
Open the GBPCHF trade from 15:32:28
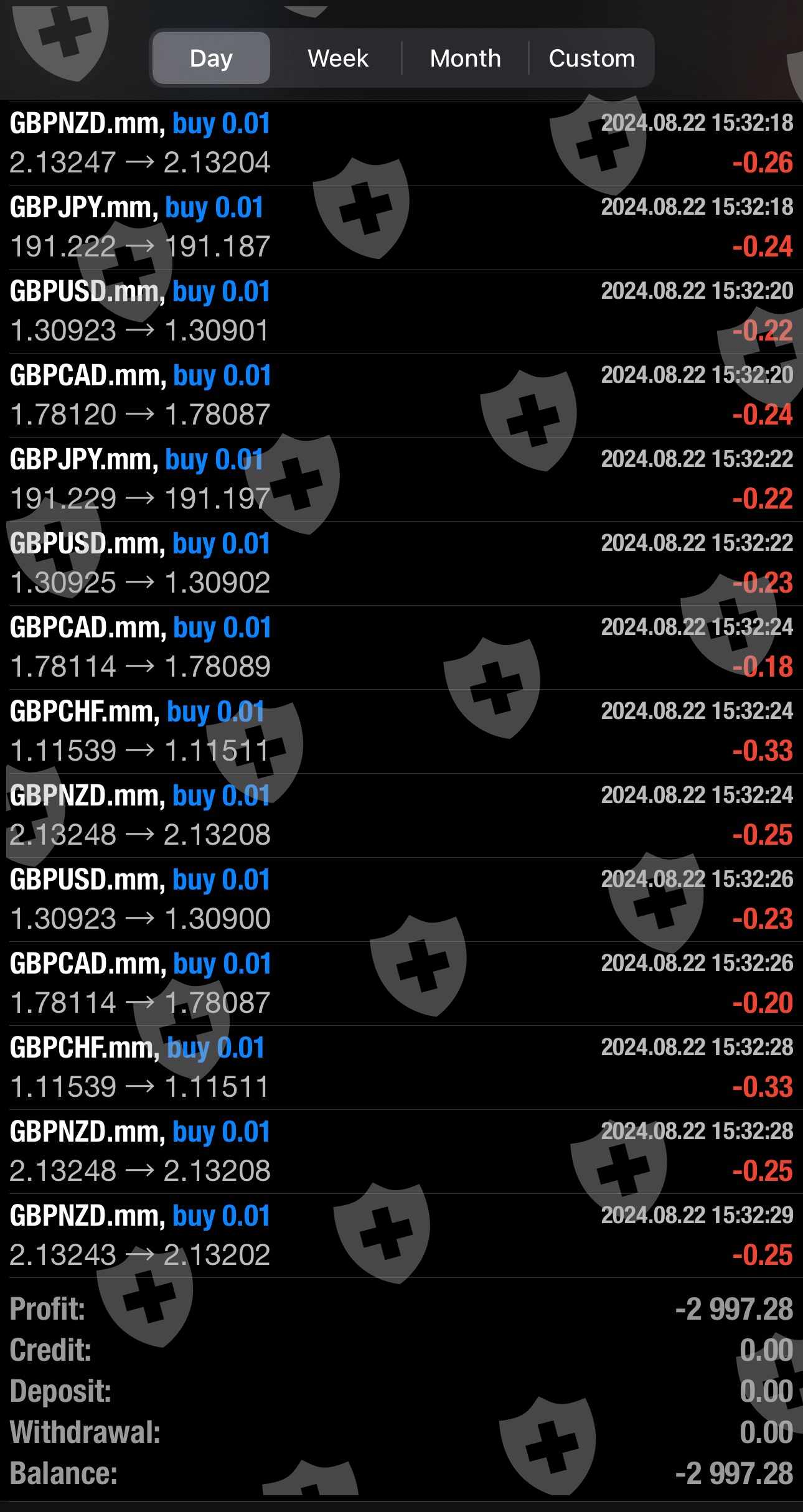(401, 1068)
